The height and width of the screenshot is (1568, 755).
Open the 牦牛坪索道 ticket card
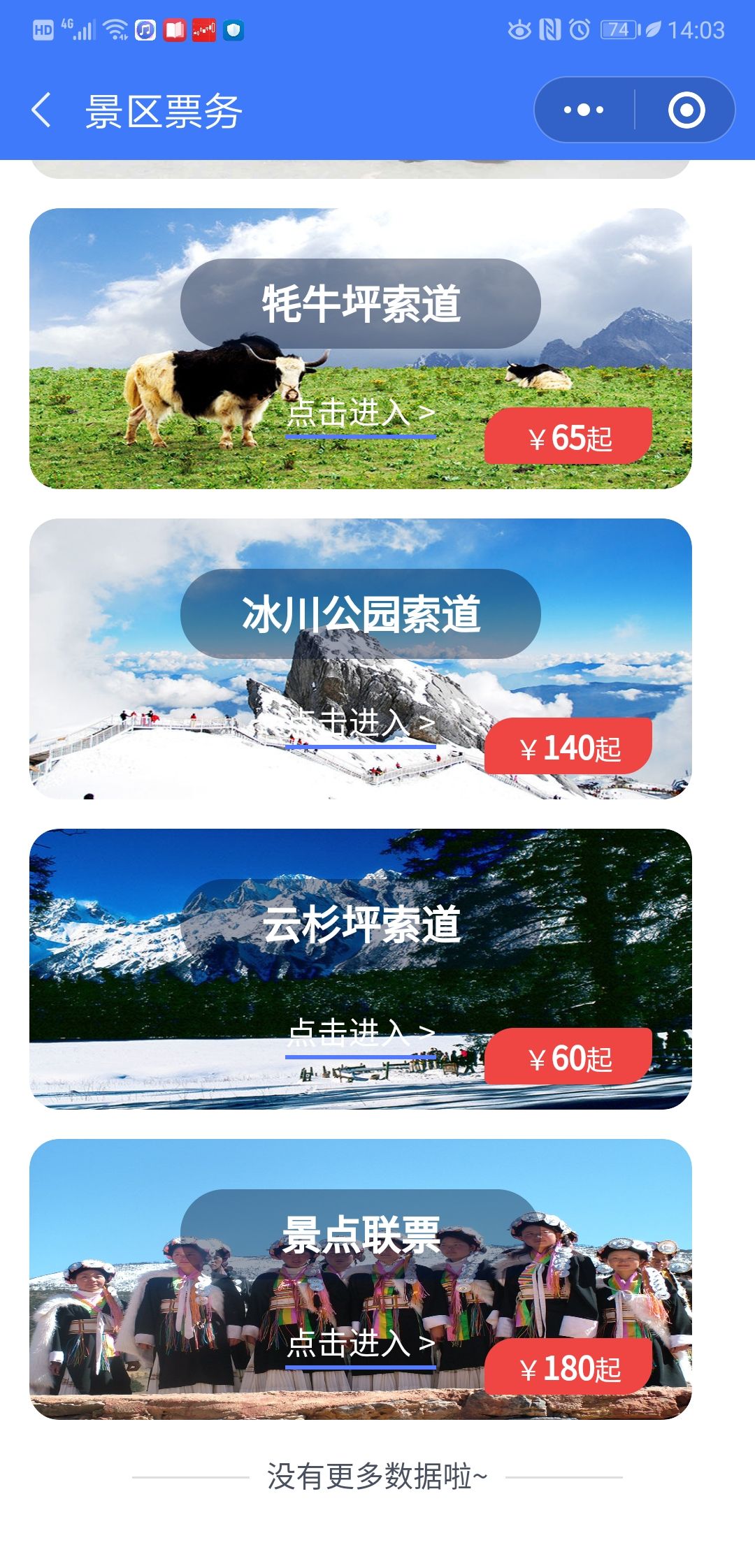click(x=361, y=348)
